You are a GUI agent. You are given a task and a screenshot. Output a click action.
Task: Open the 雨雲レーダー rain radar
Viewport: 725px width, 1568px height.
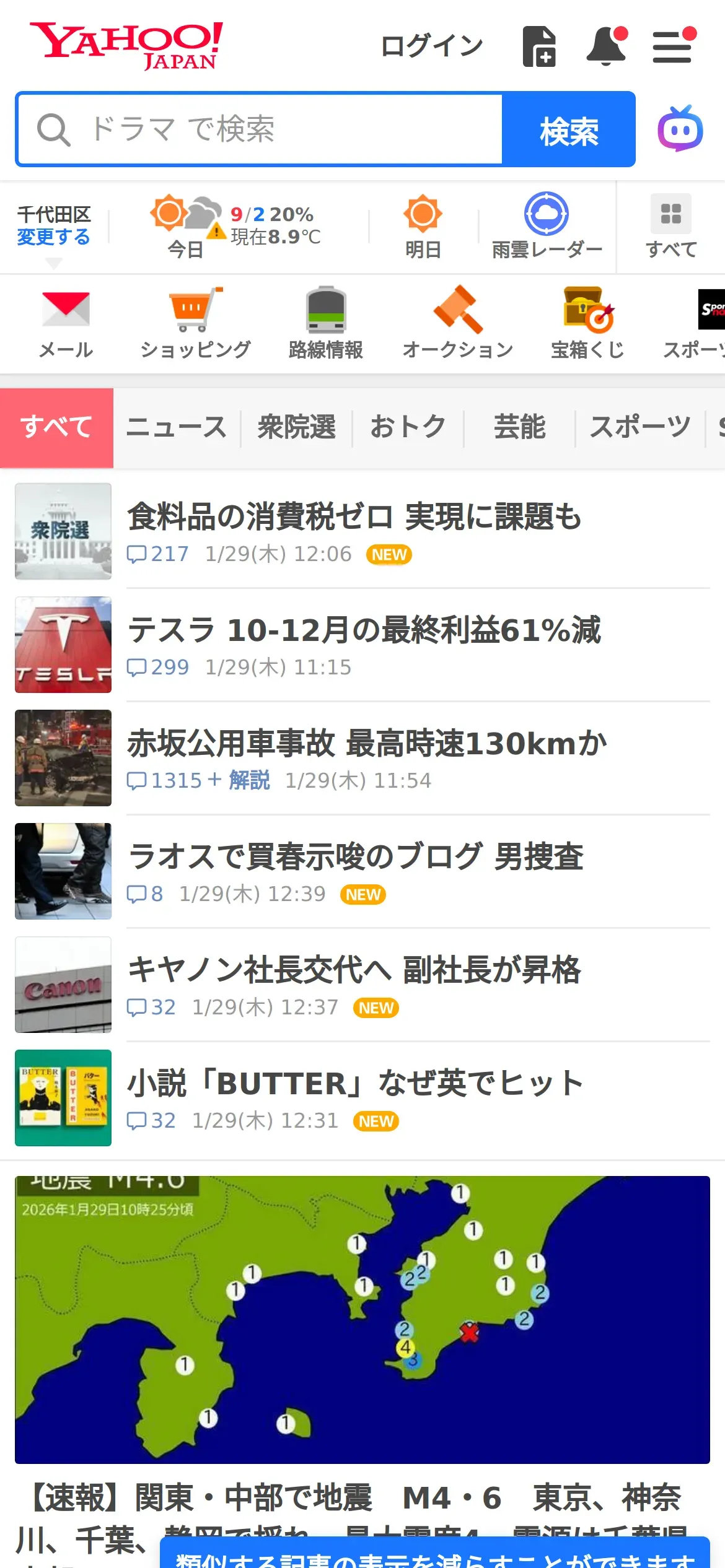click(547, 227)
